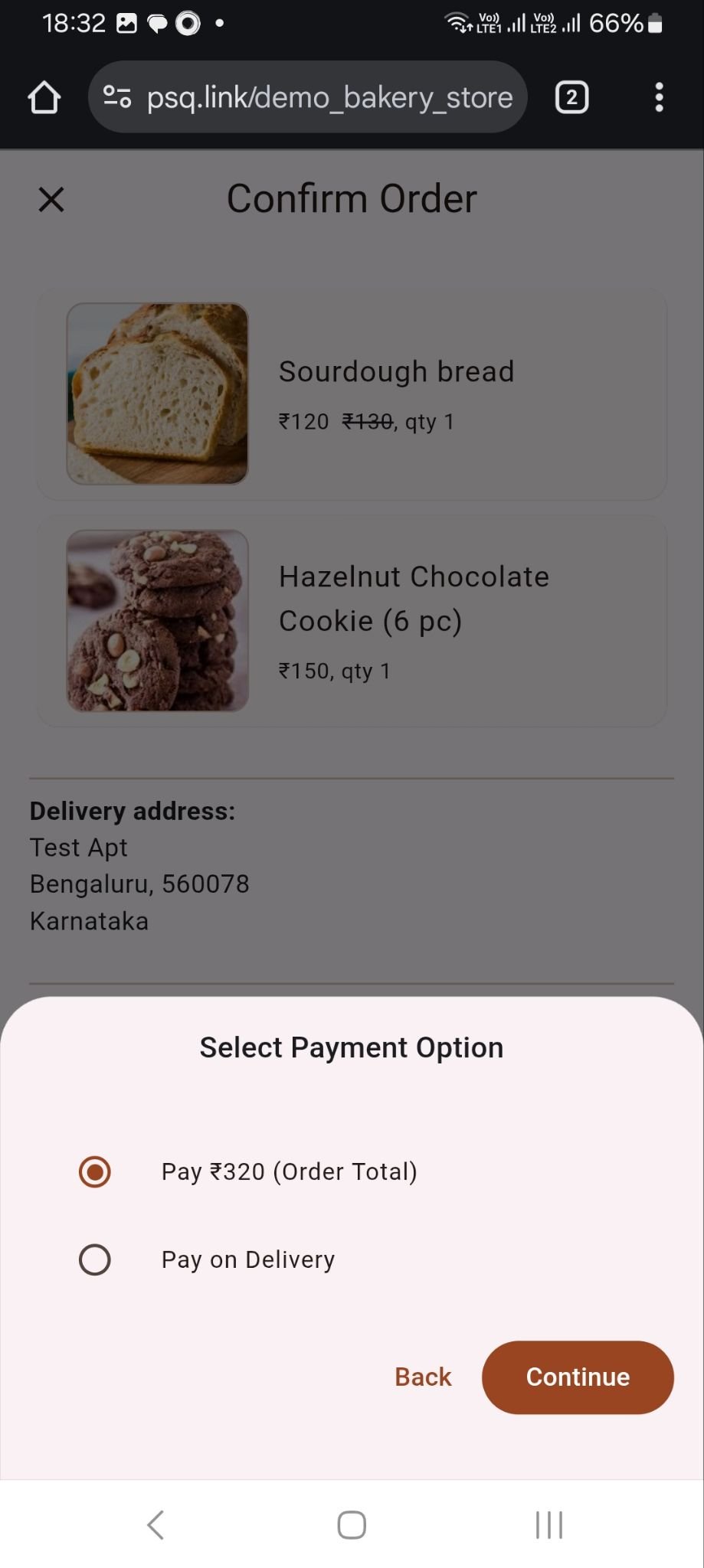Open the Chrome three-dot menu

pyautogui.click(x=659, y=97)
